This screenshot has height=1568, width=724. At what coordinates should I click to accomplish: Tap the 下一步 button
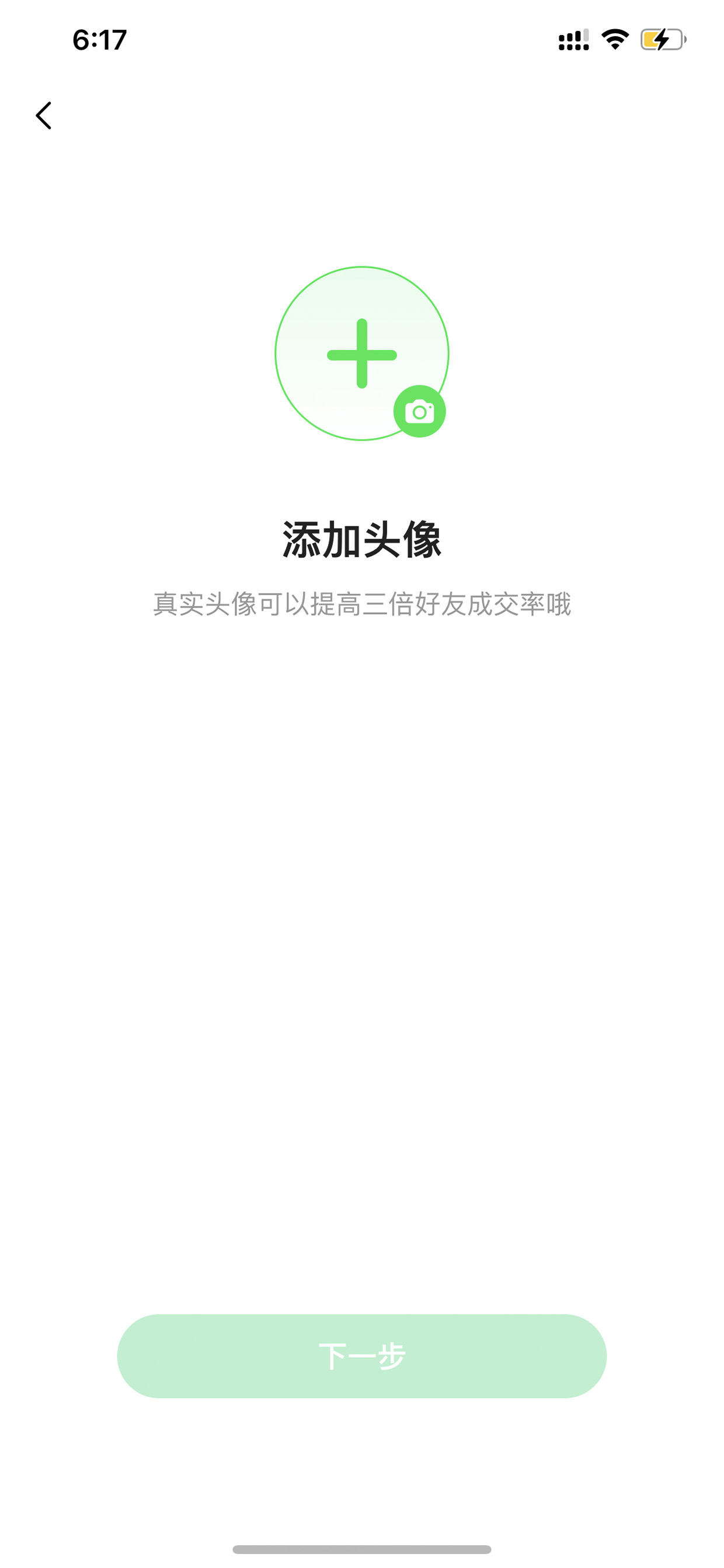[361, 1356]
